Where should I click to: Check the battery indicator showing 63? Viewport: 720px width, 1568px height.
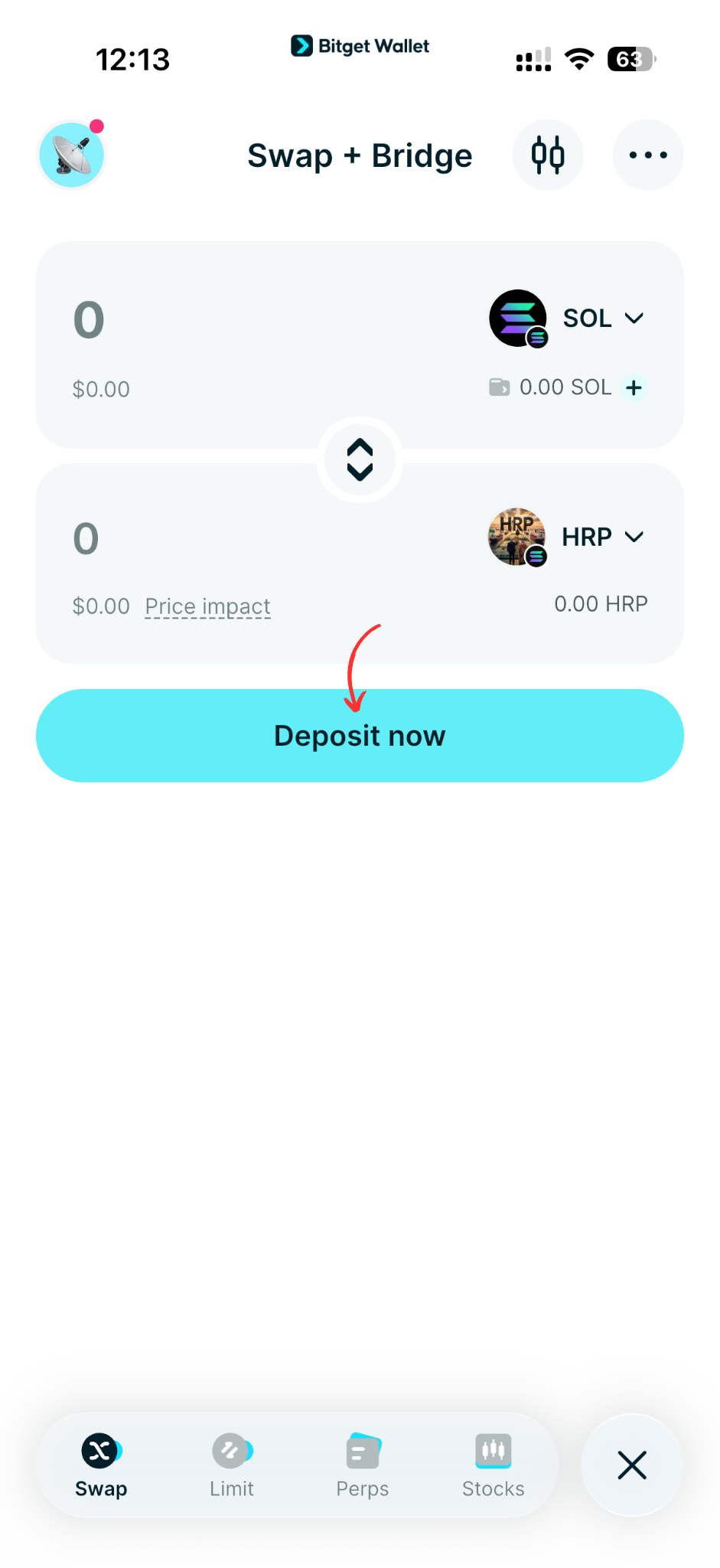630,58
